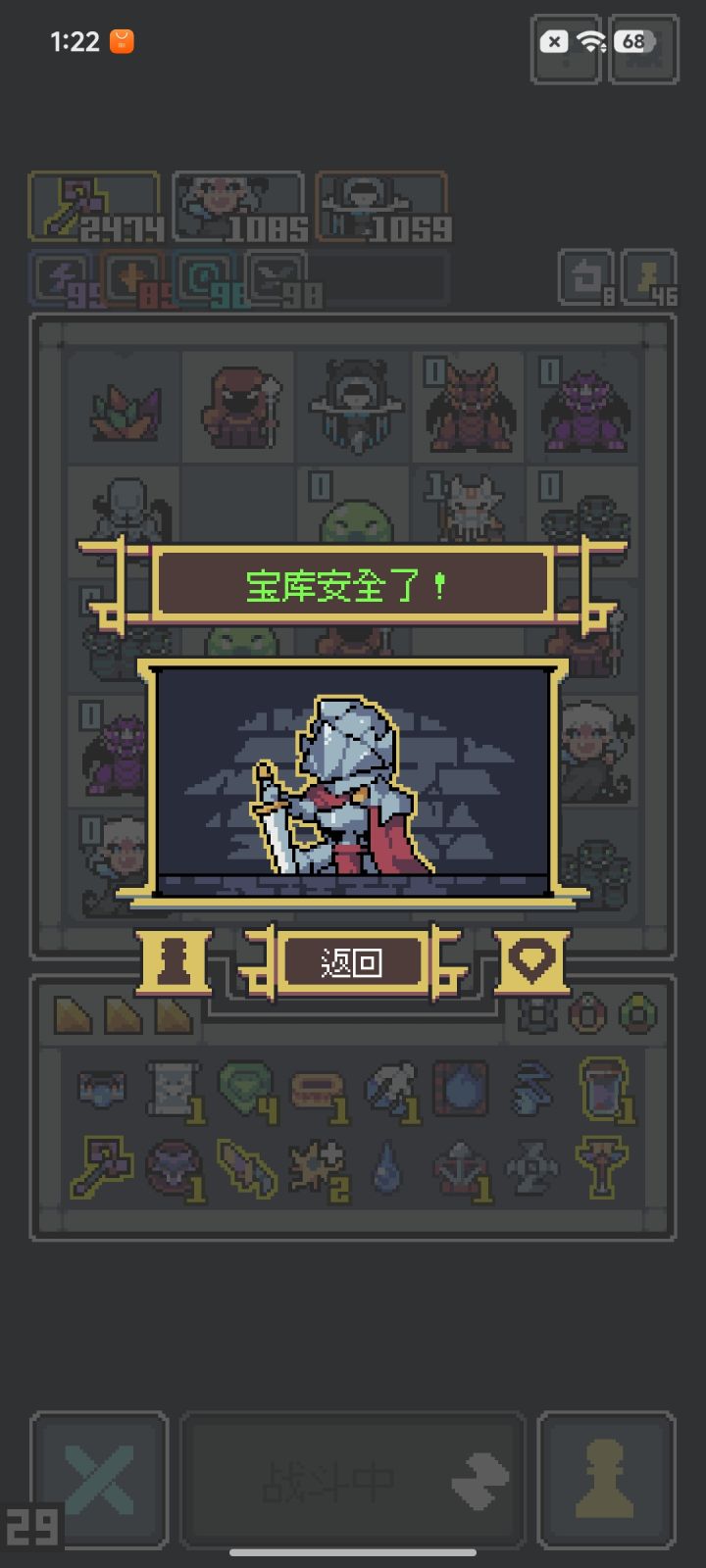Tap the scroll item with count 1

[x=172, y=1091]
